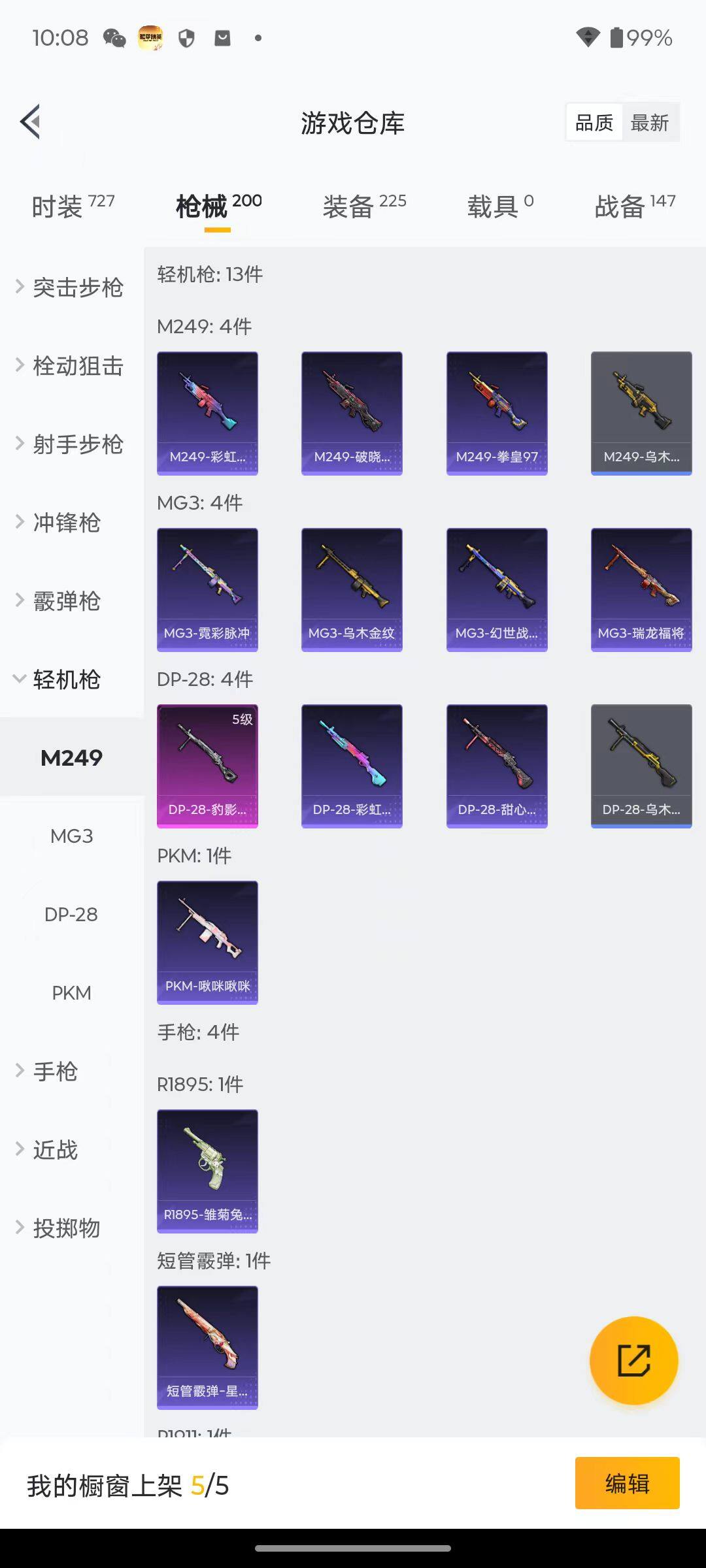Select PKM in the side list

pyautogui.click(x=71, y=993)
